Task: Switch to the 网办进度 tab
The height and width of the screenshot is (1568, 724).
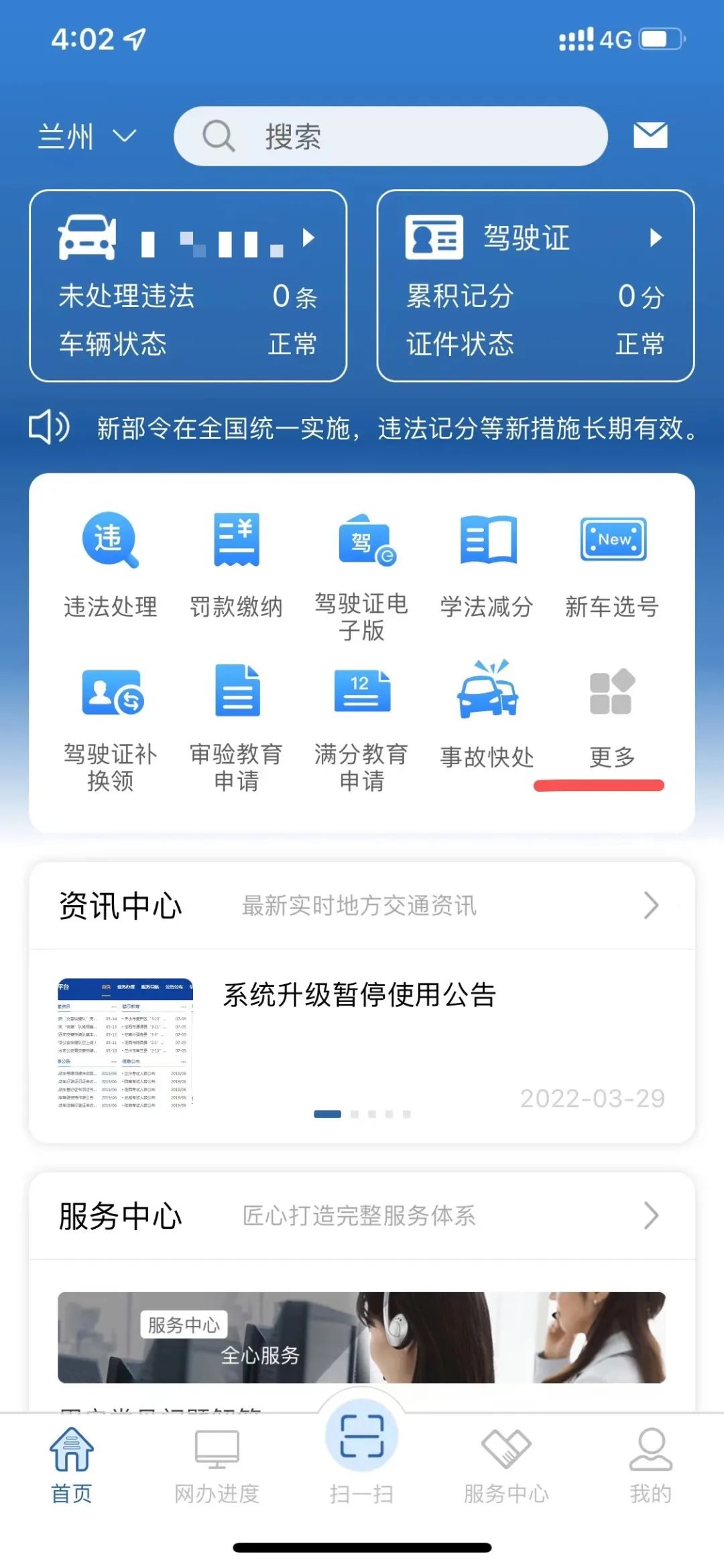Action: [x=217, y=1466]
